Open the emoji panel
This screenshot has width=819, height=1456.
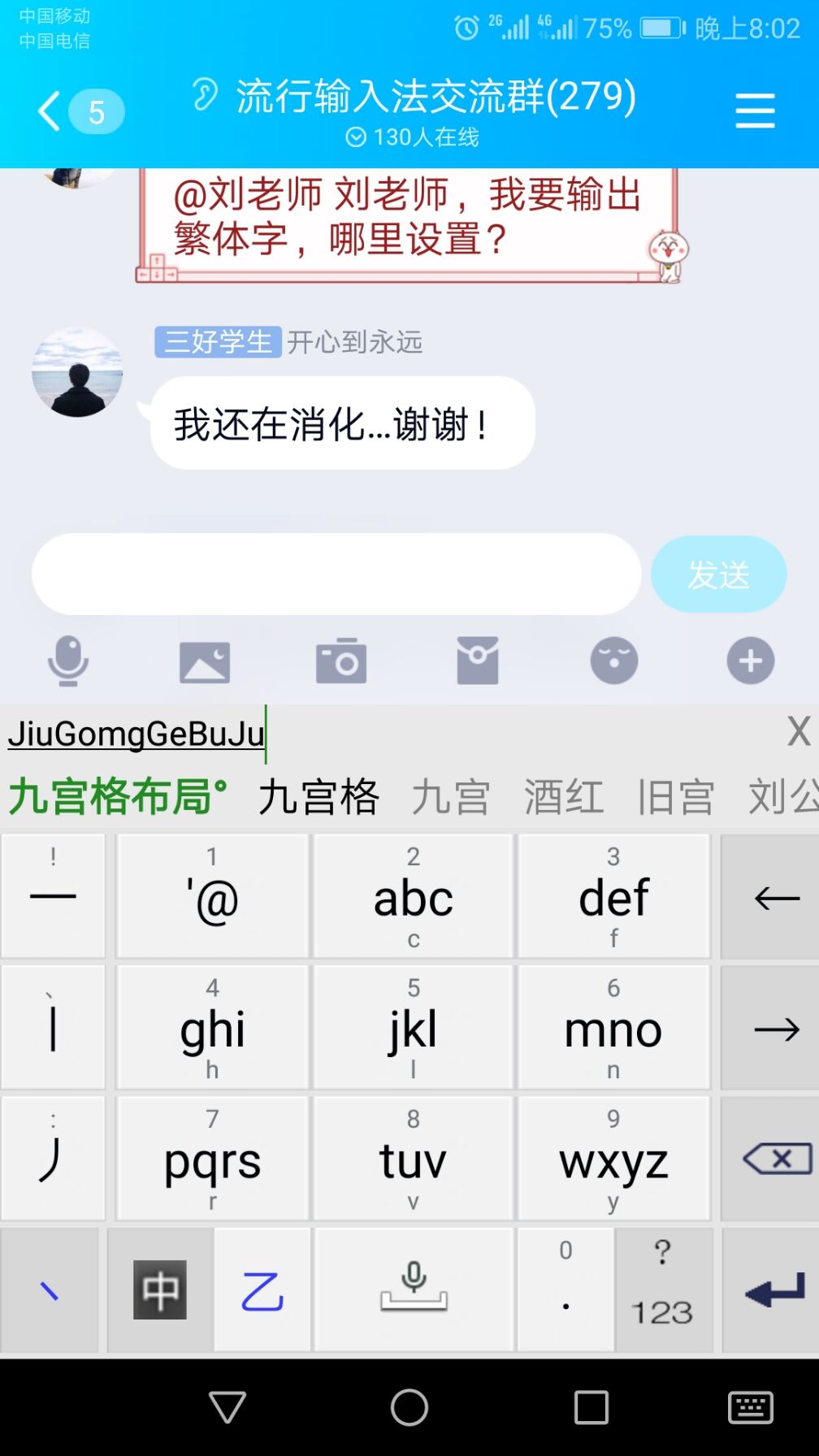click(614, 661)
